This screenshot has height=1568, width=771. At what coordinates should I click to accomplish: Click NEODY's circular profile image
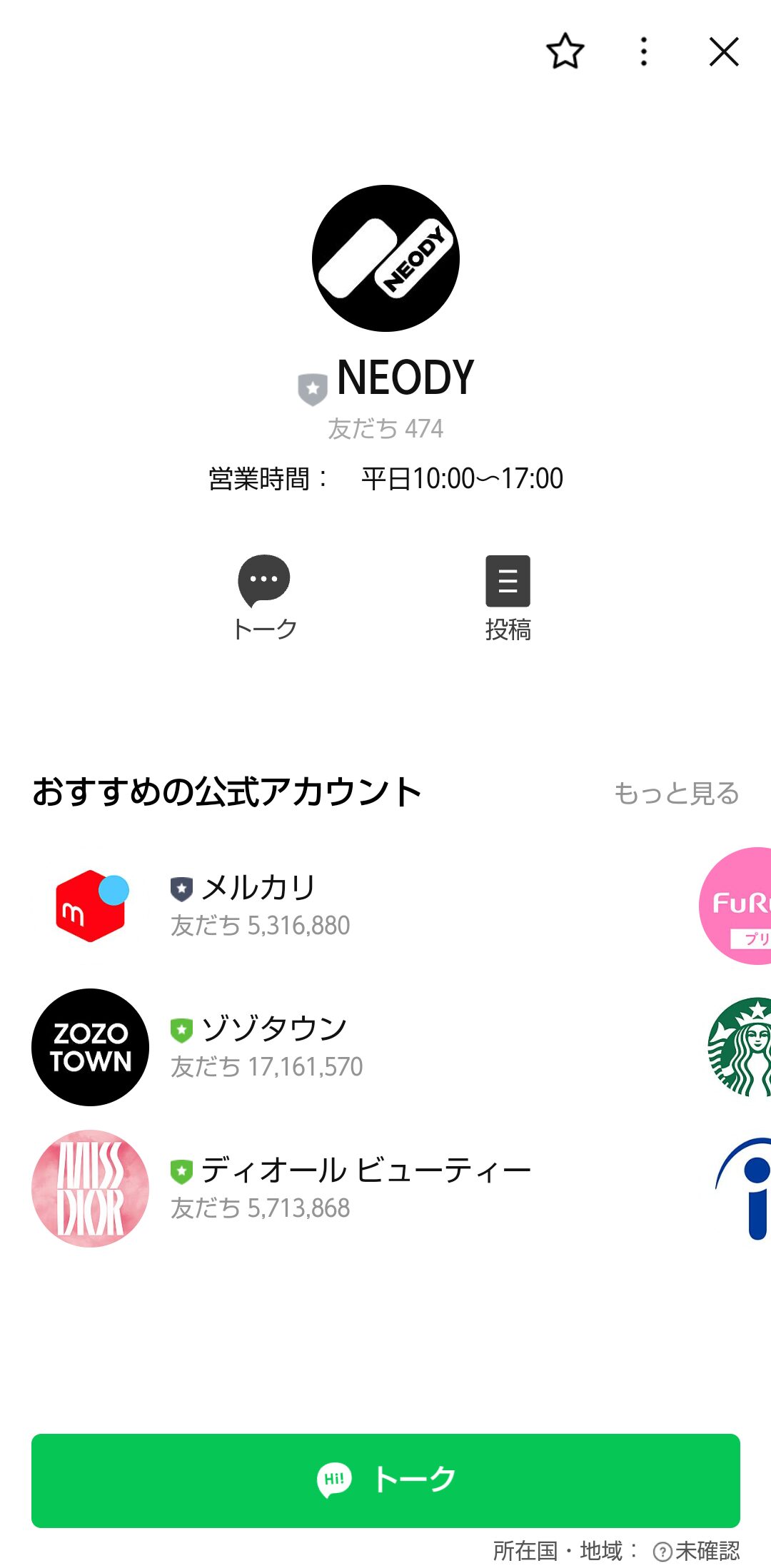point(385,258)
